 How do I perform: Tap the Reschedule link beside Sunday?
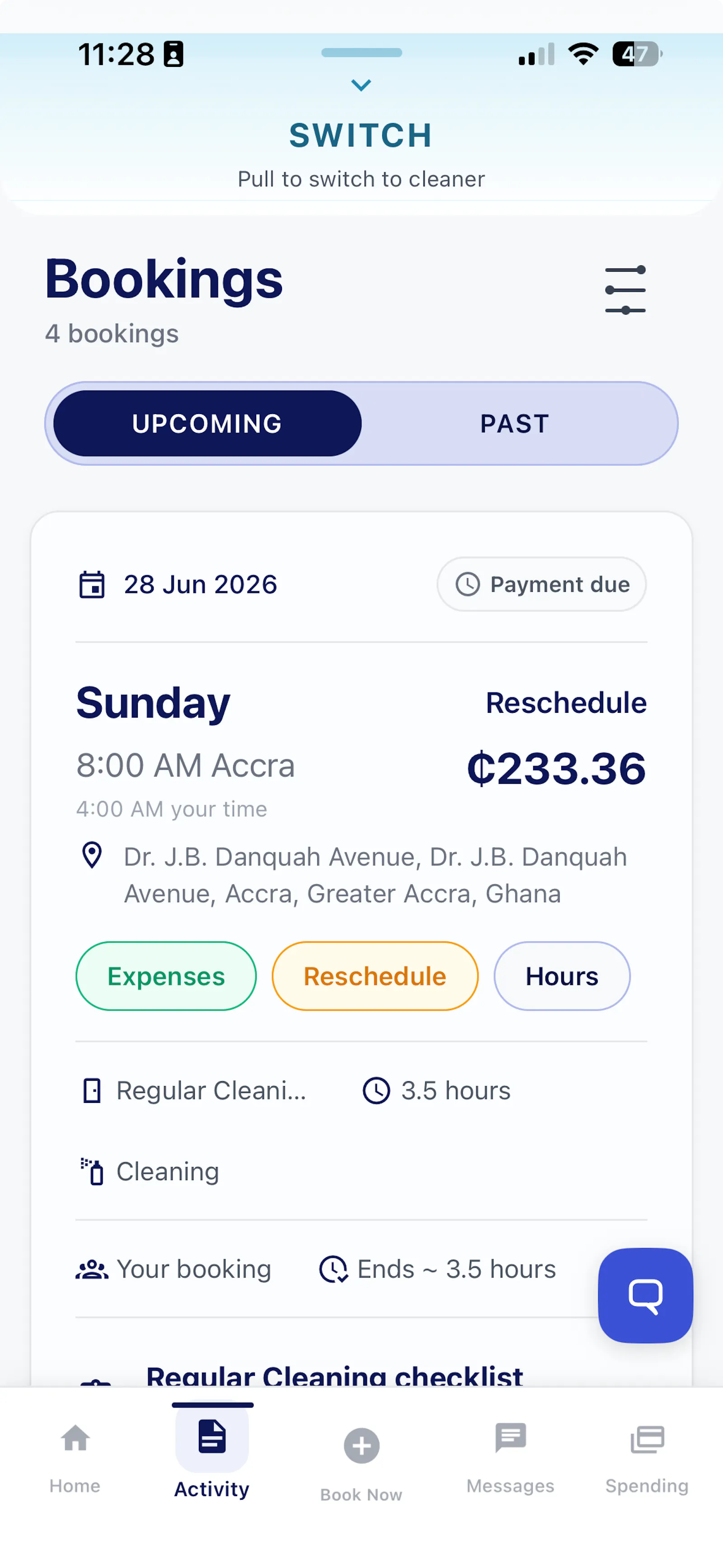(566, 702)
